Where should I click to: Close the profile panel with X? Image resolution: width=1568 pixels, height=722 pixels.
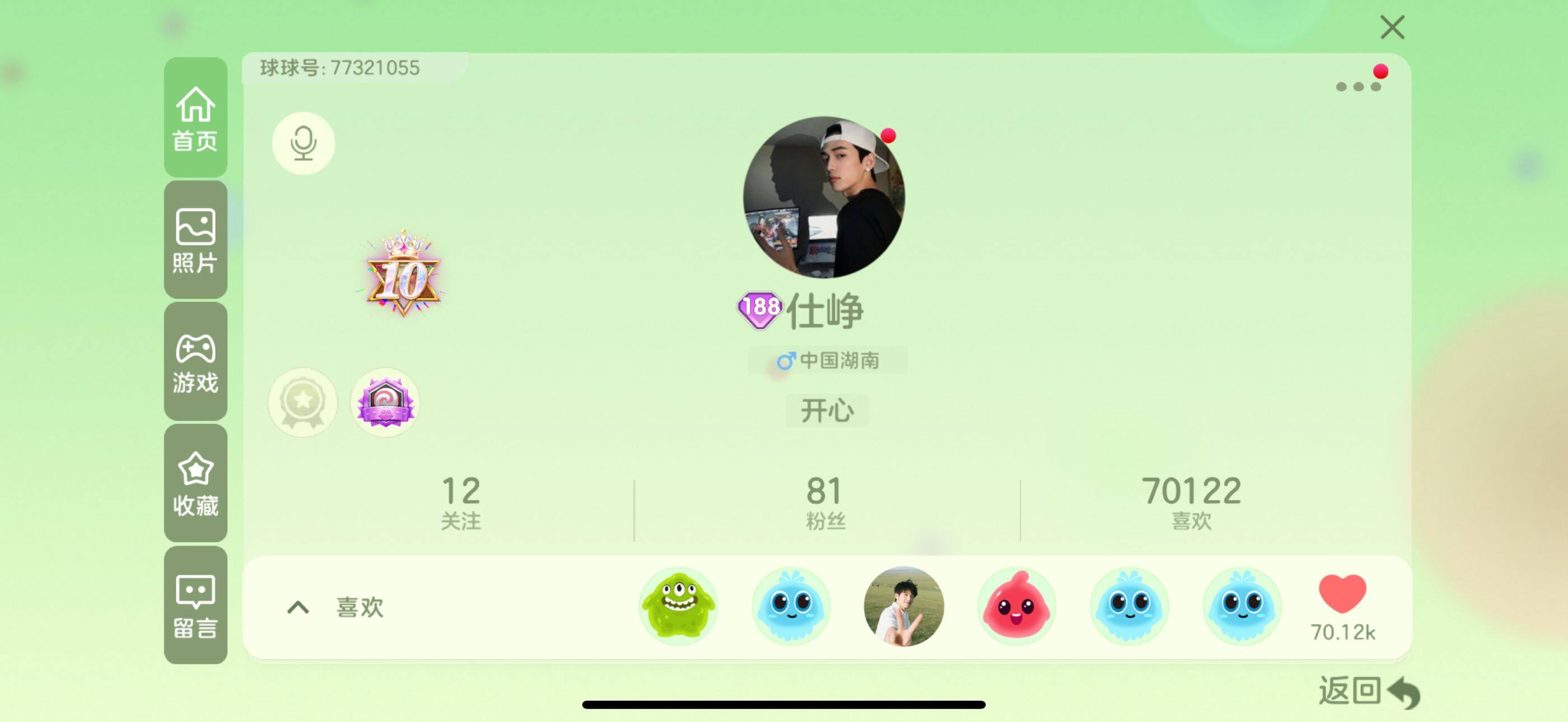point(1392,27)
